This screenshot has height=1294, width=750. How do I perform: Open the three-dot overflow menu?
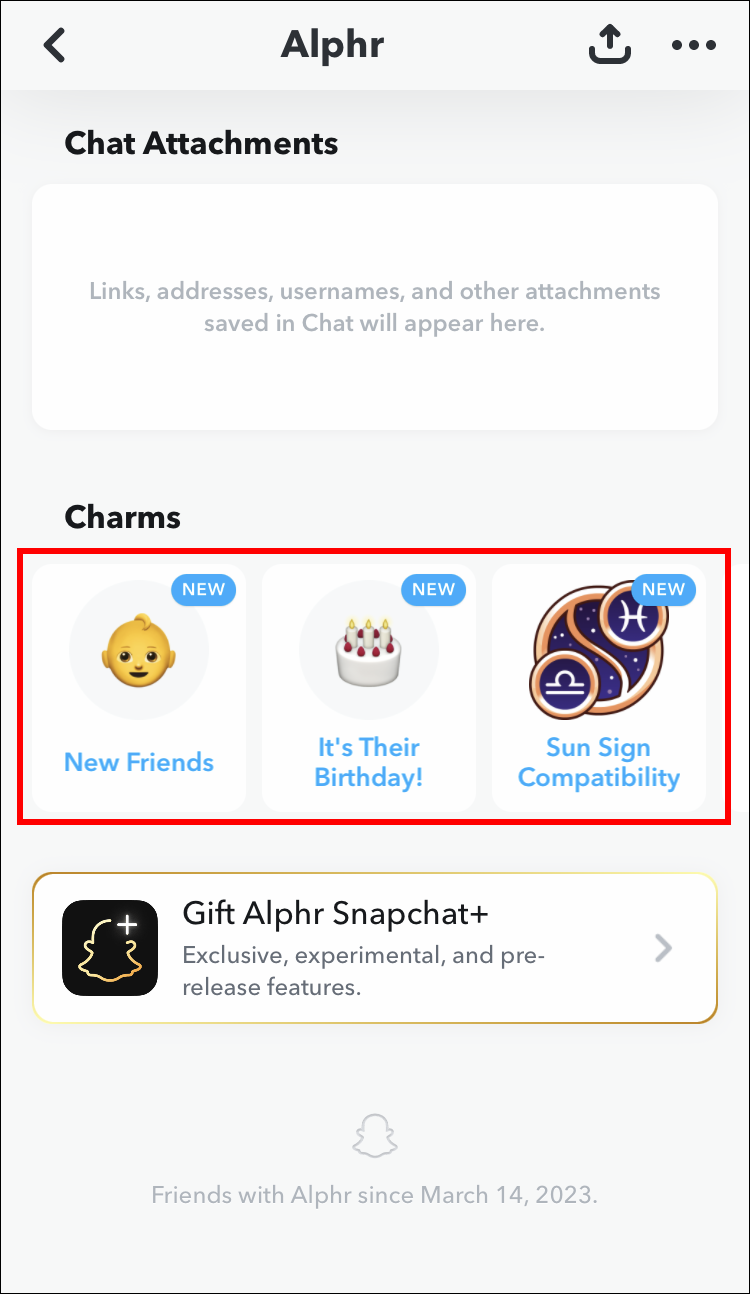point(694,45)
